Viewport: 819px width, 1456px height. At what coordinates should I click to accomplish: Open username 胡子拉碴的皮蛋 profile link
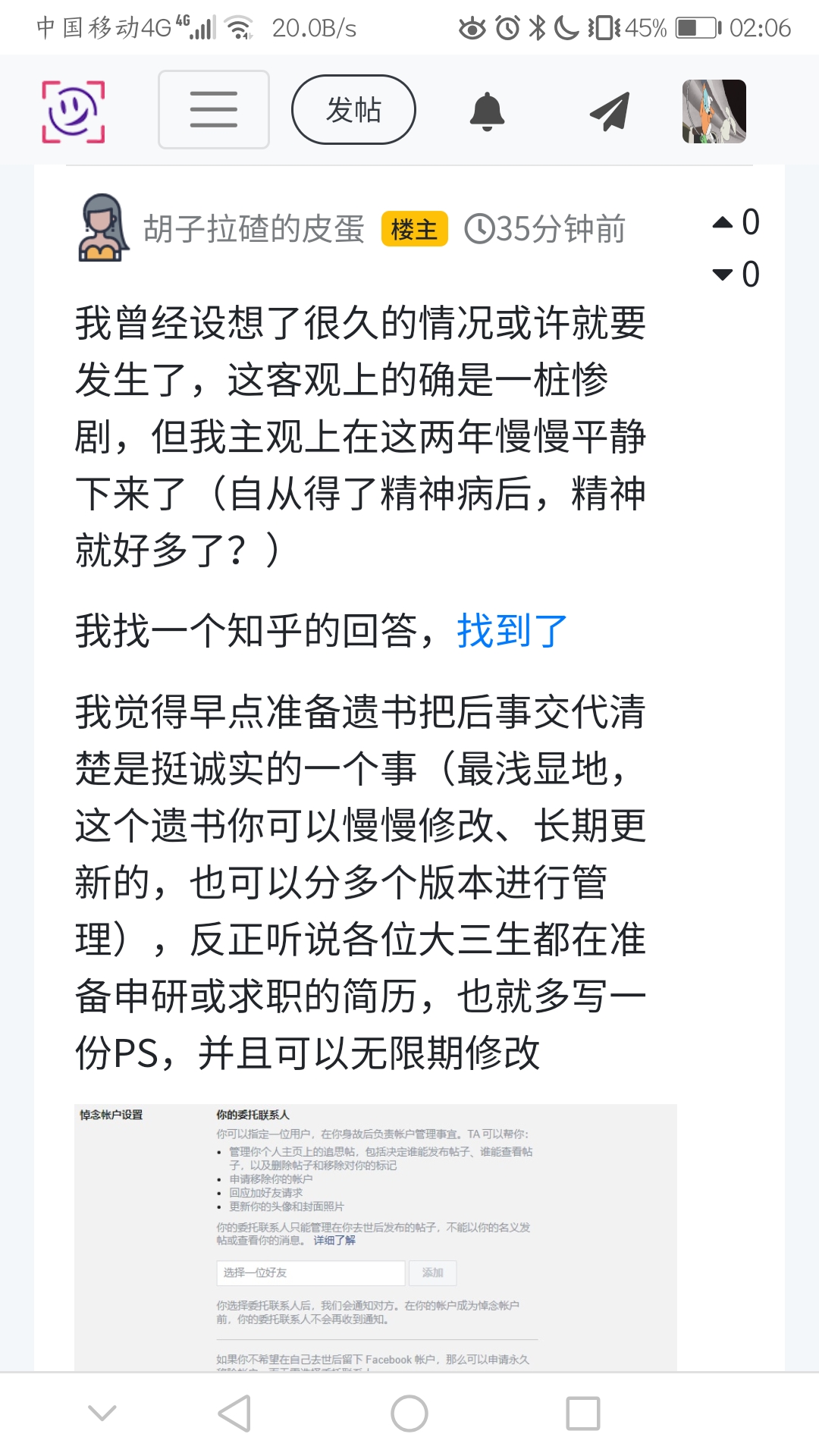click(254, 229)
